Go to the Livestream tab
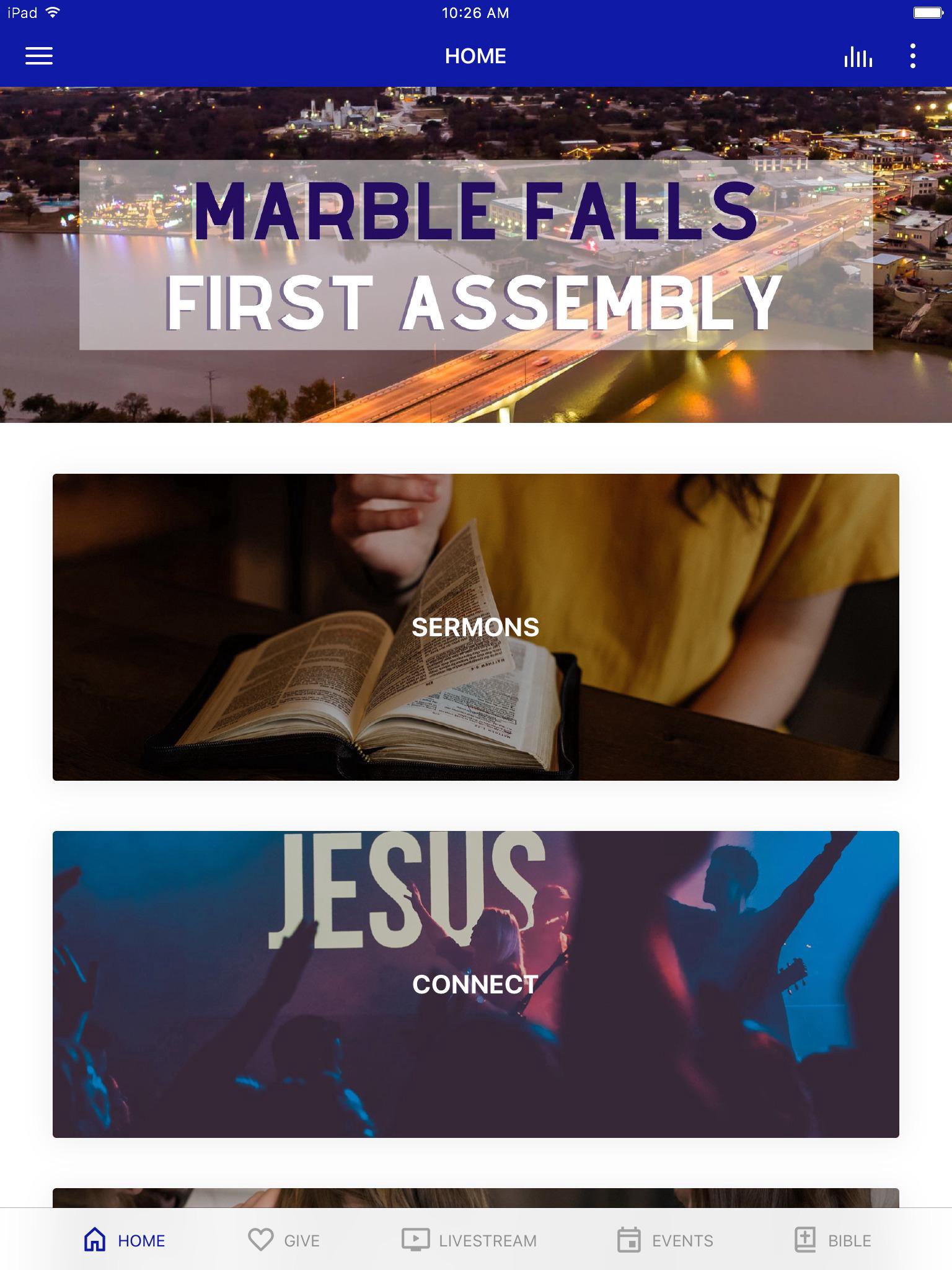The width and height of the screenshot is (952, 1270). coord(469,1240)
